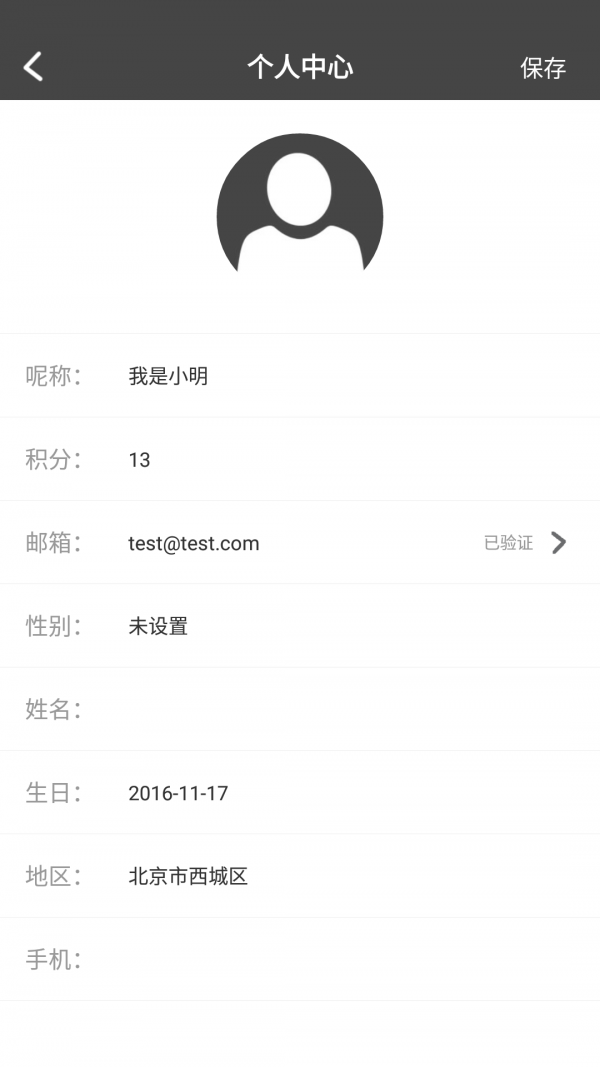Choose 地区 region 北京市西城区
Screen dimensions: 600x1067
point(300,876)
